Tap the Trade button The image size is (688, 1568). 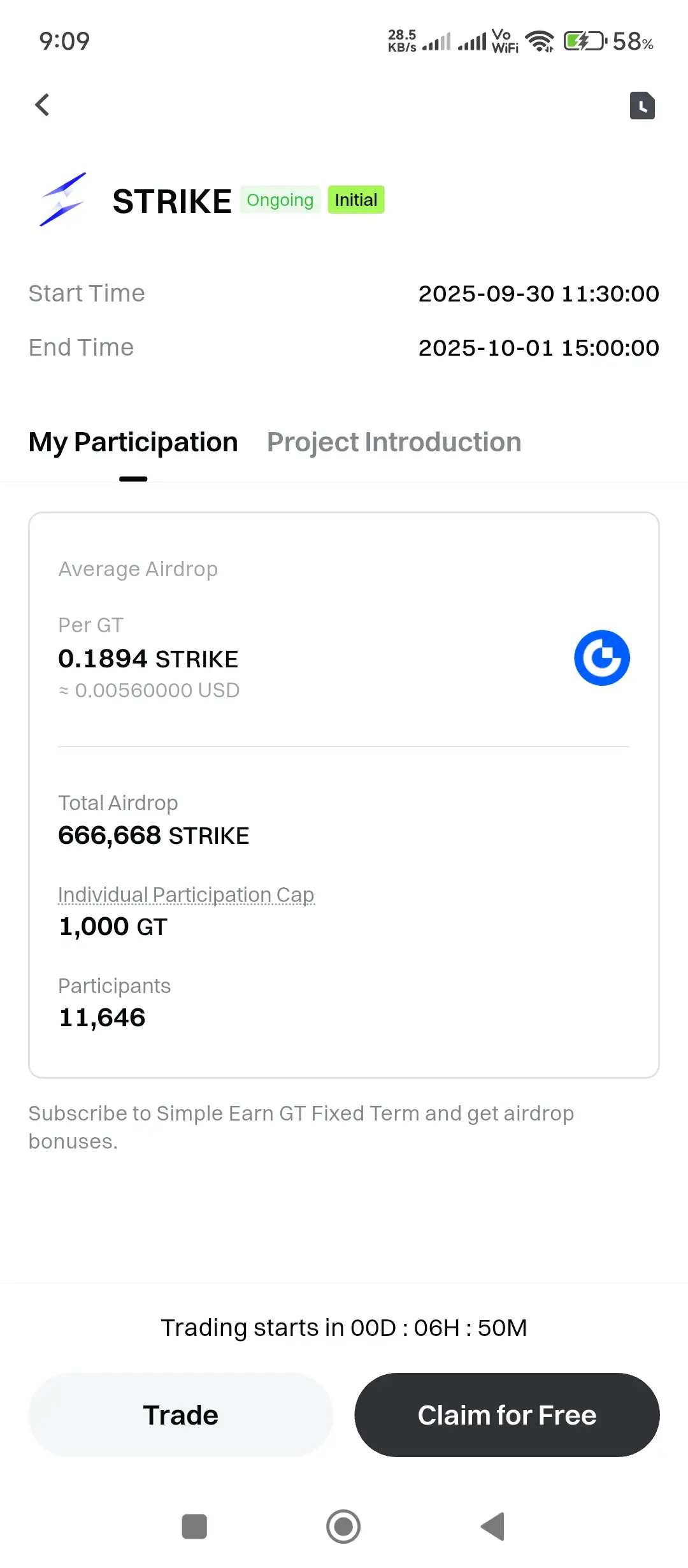click(x=181, y=1415)
